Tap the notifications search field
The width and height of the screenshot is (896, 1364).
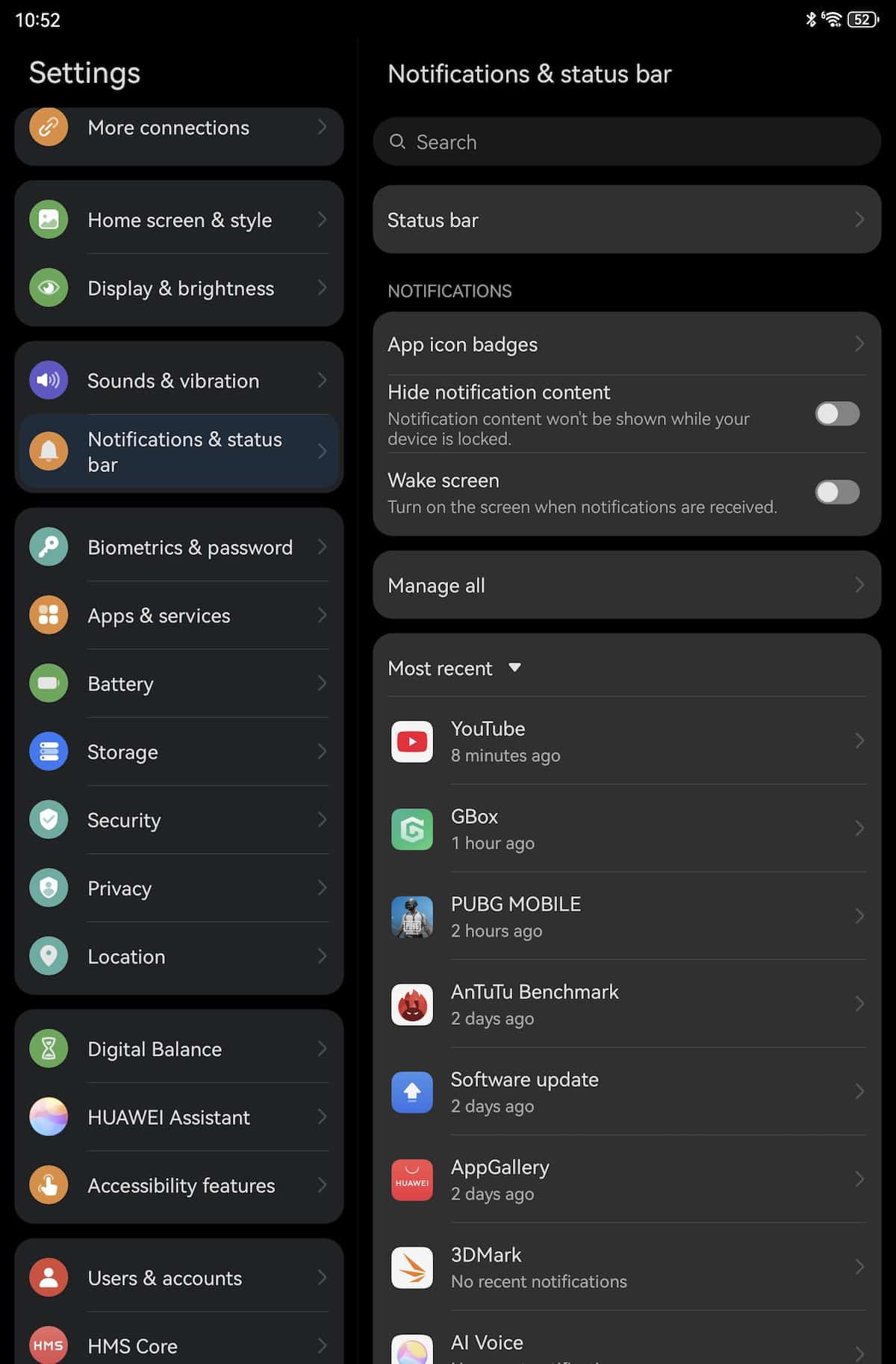pyautogui.click(x=626, y=142)
